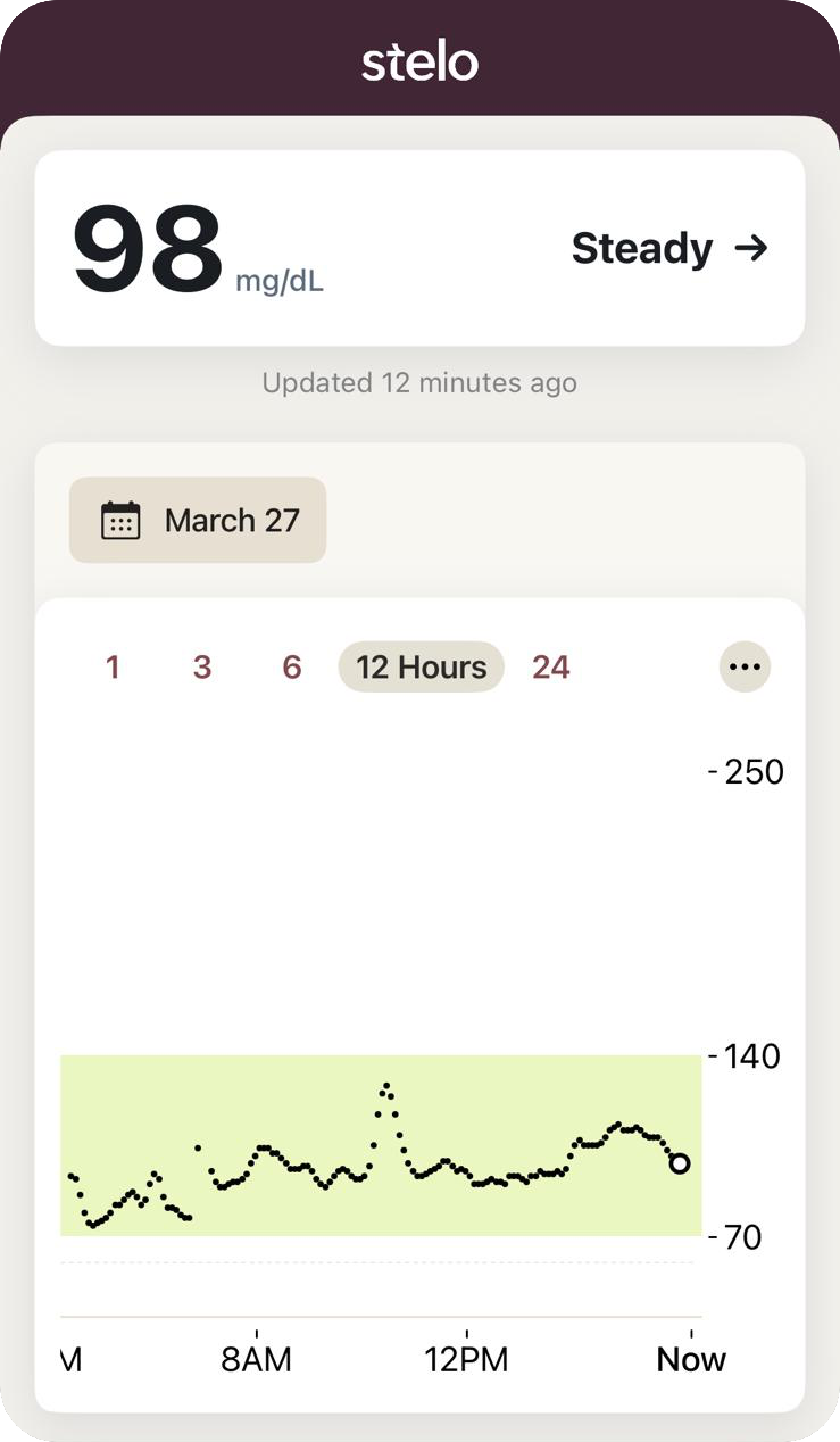Open the graph options three-dot menu
This screenshot has height=1442, width=840.
[745, 666]
